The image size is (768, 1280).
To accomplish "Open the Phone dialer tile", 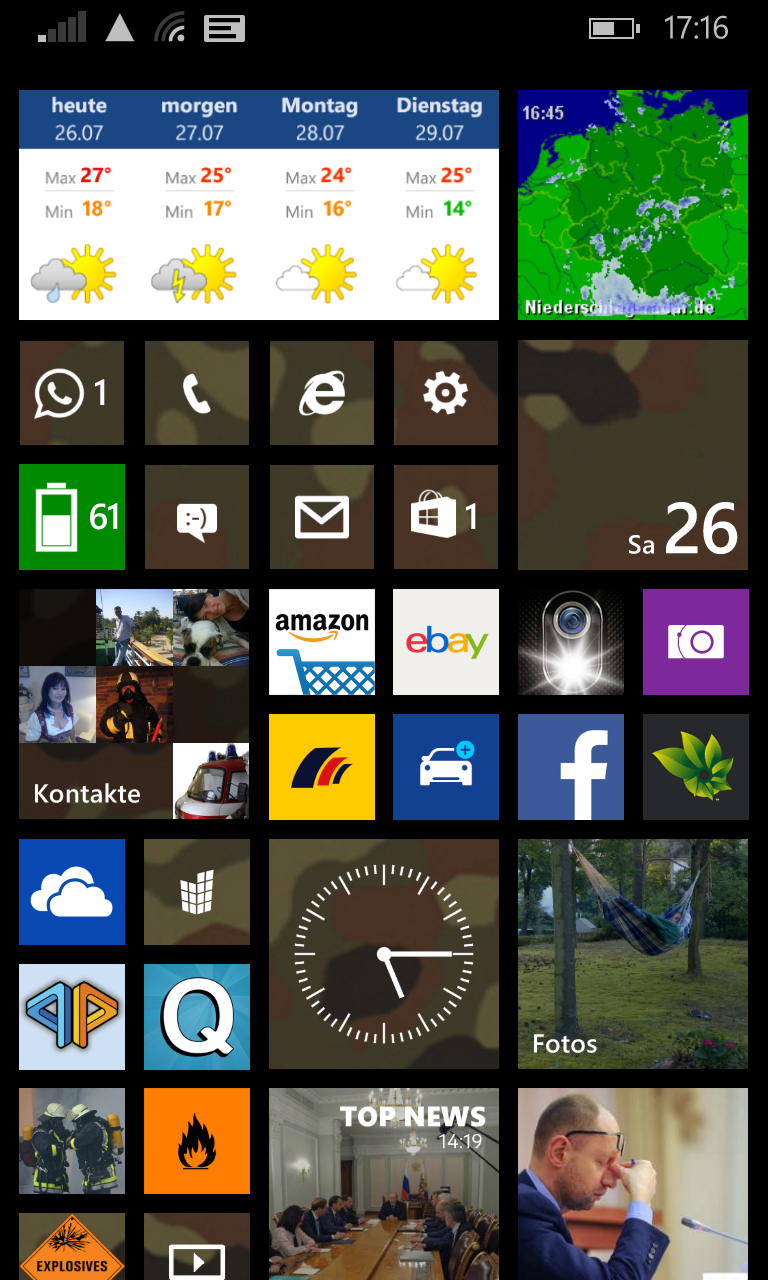I will coord(197,393).
